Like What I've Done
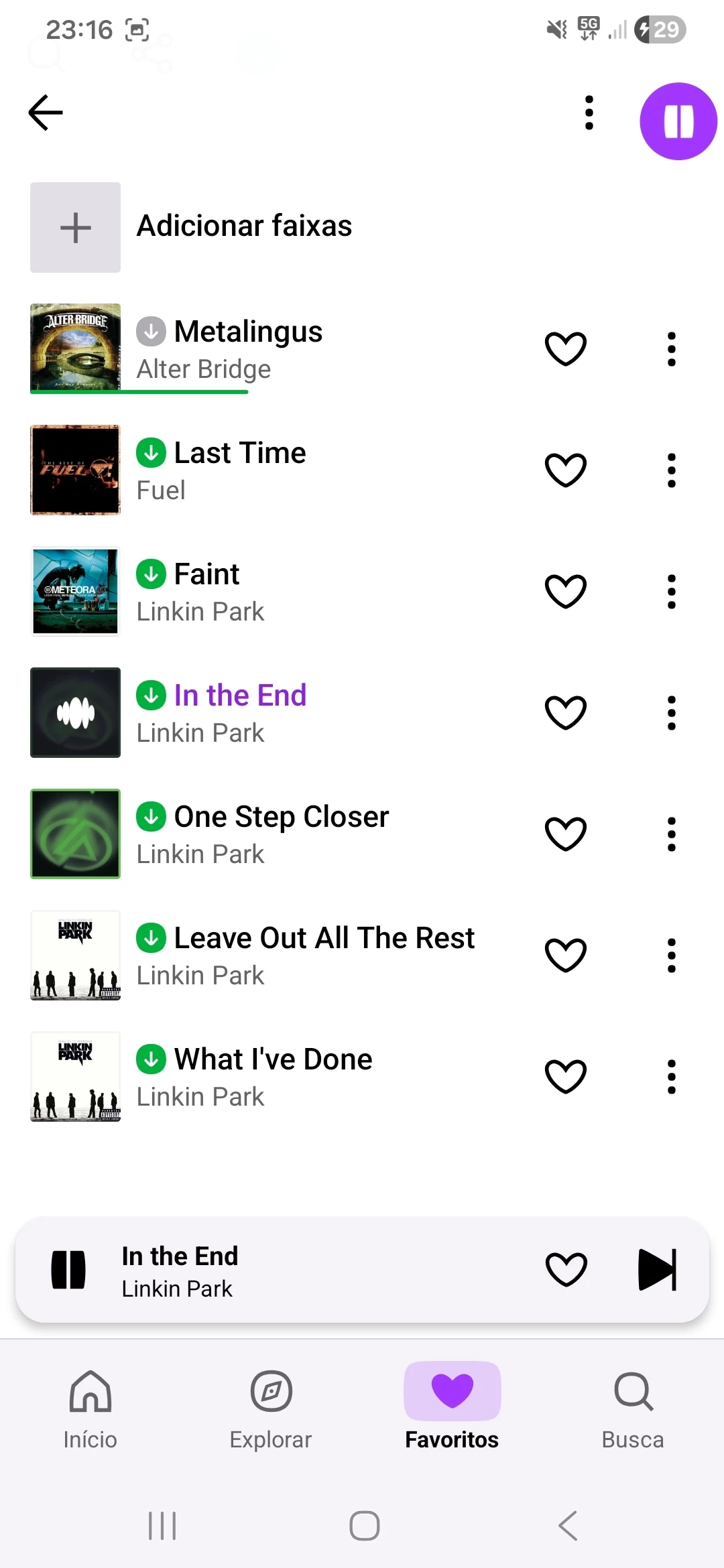 (566, 1076)
